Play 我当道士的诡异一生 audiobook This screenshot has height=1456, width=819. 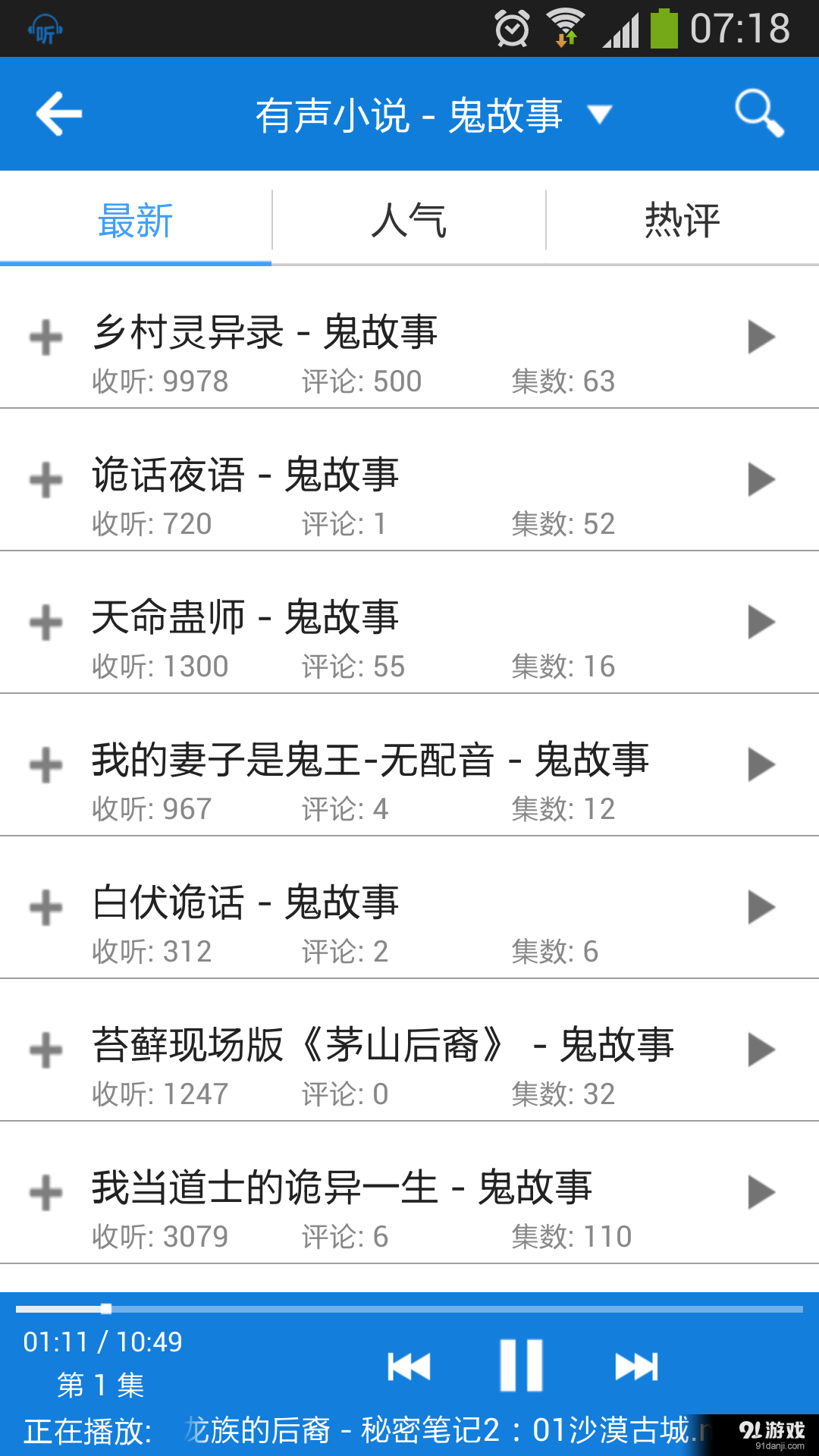coord(761,1193)
